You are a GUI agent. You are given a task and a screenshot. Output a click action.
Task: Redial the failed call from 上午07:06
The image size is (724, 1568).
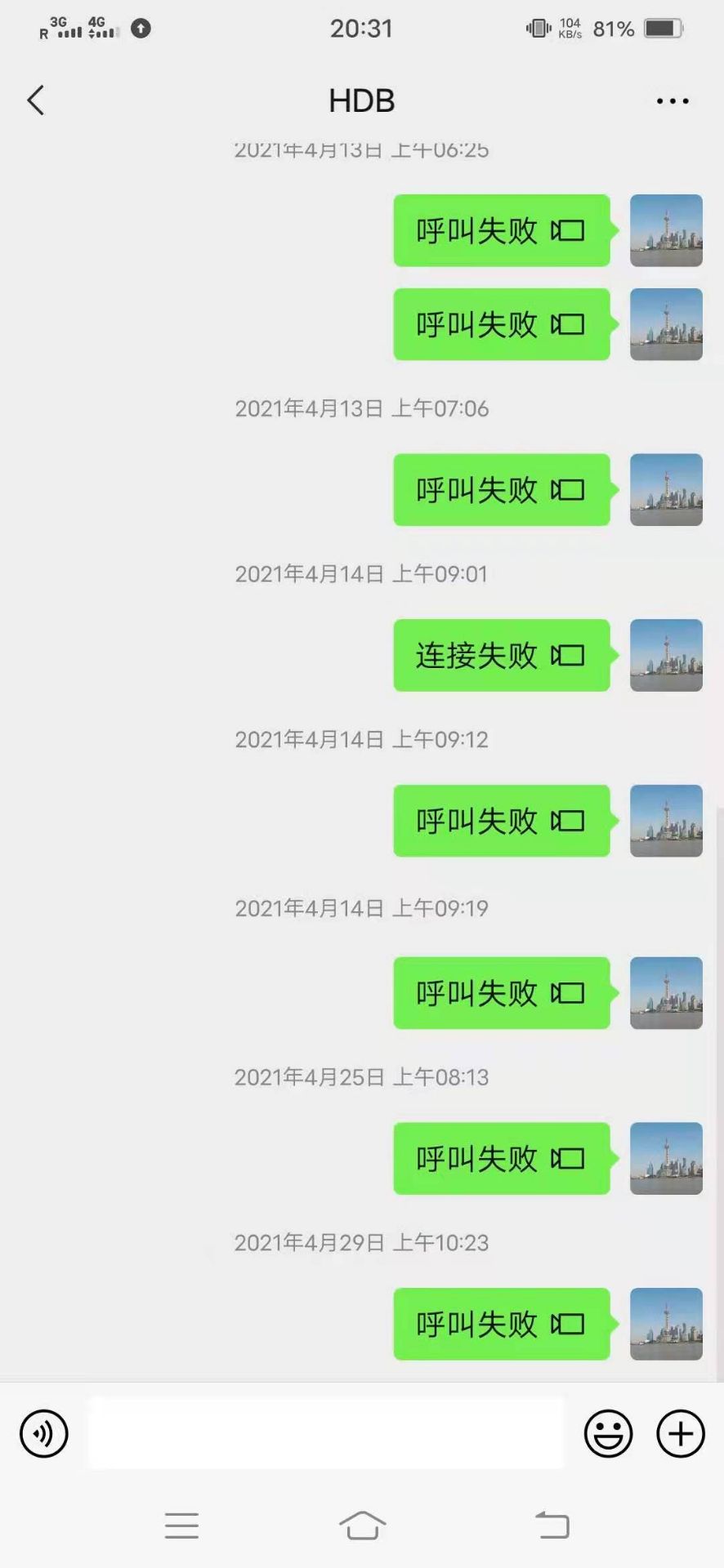click(x=501, y=490)
